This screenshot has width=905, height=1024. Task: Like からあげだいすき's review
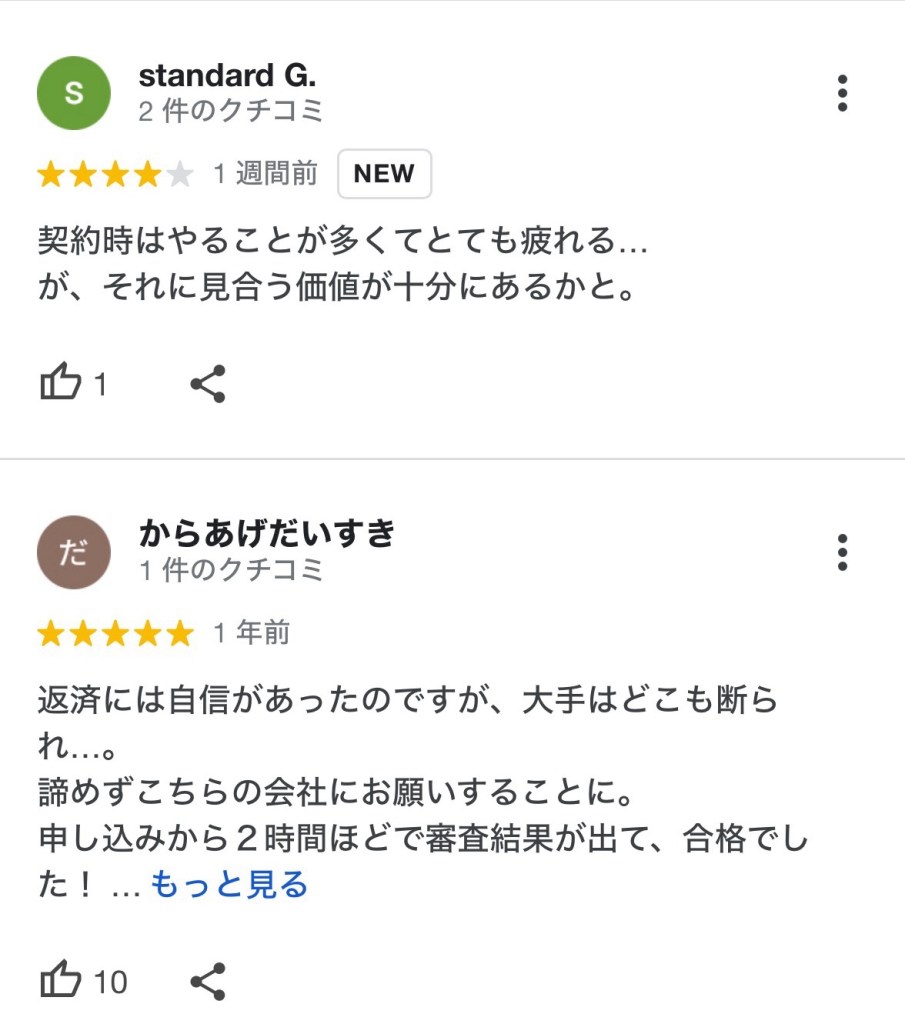click(60, 981)
